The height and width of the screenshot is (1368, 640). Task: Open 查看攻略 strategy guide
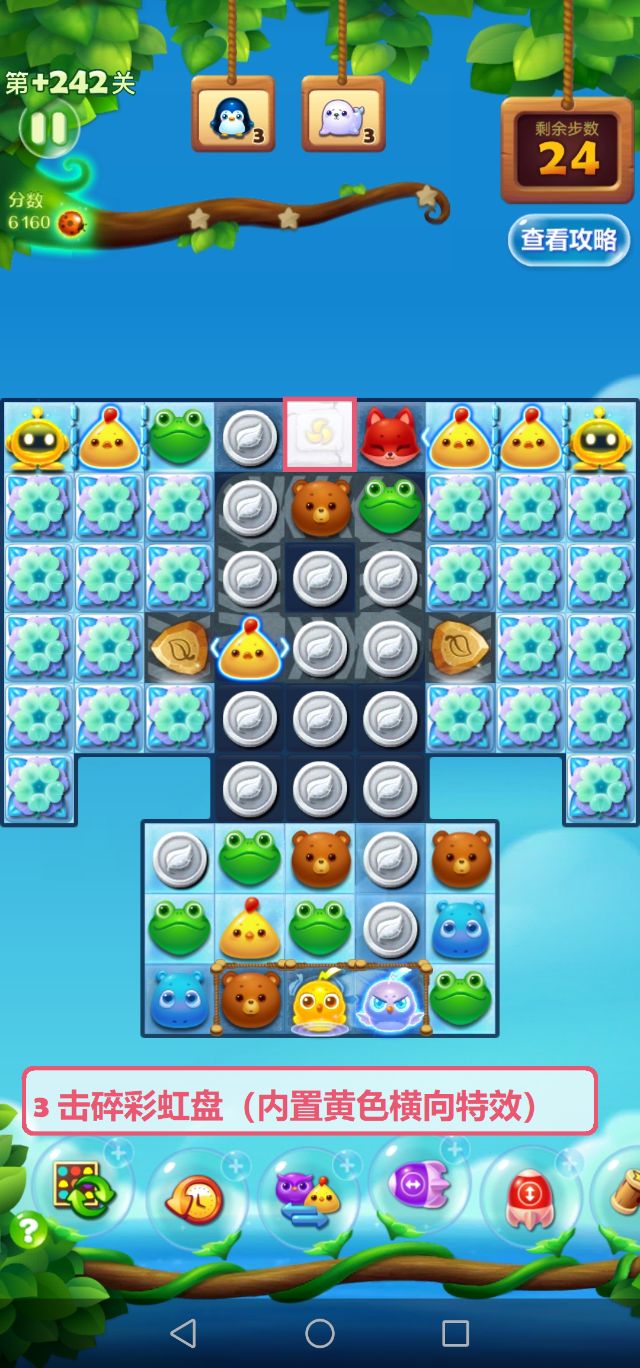click(x=568, y=240)
